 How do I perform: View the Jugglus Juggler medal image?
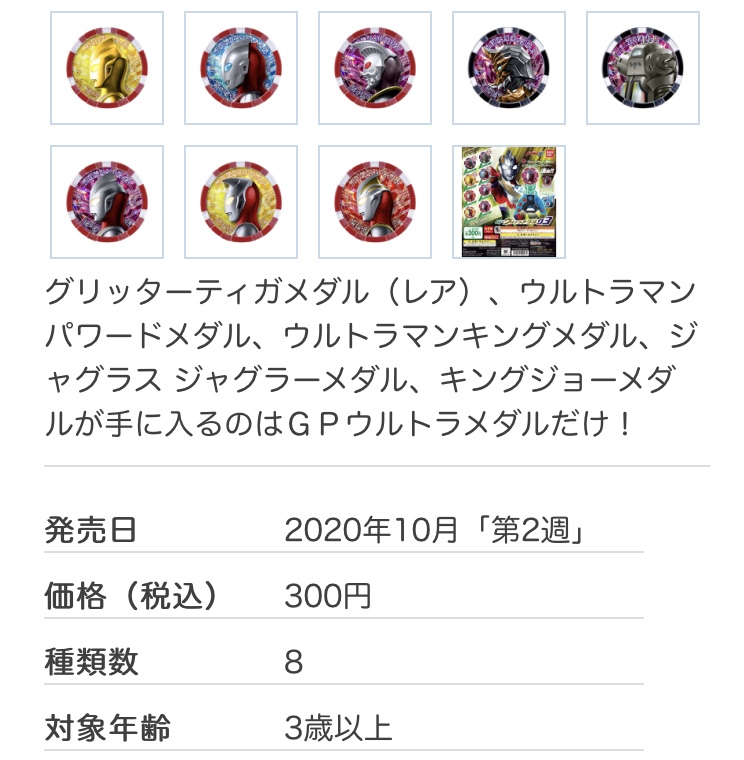click(x=509, y=68)
